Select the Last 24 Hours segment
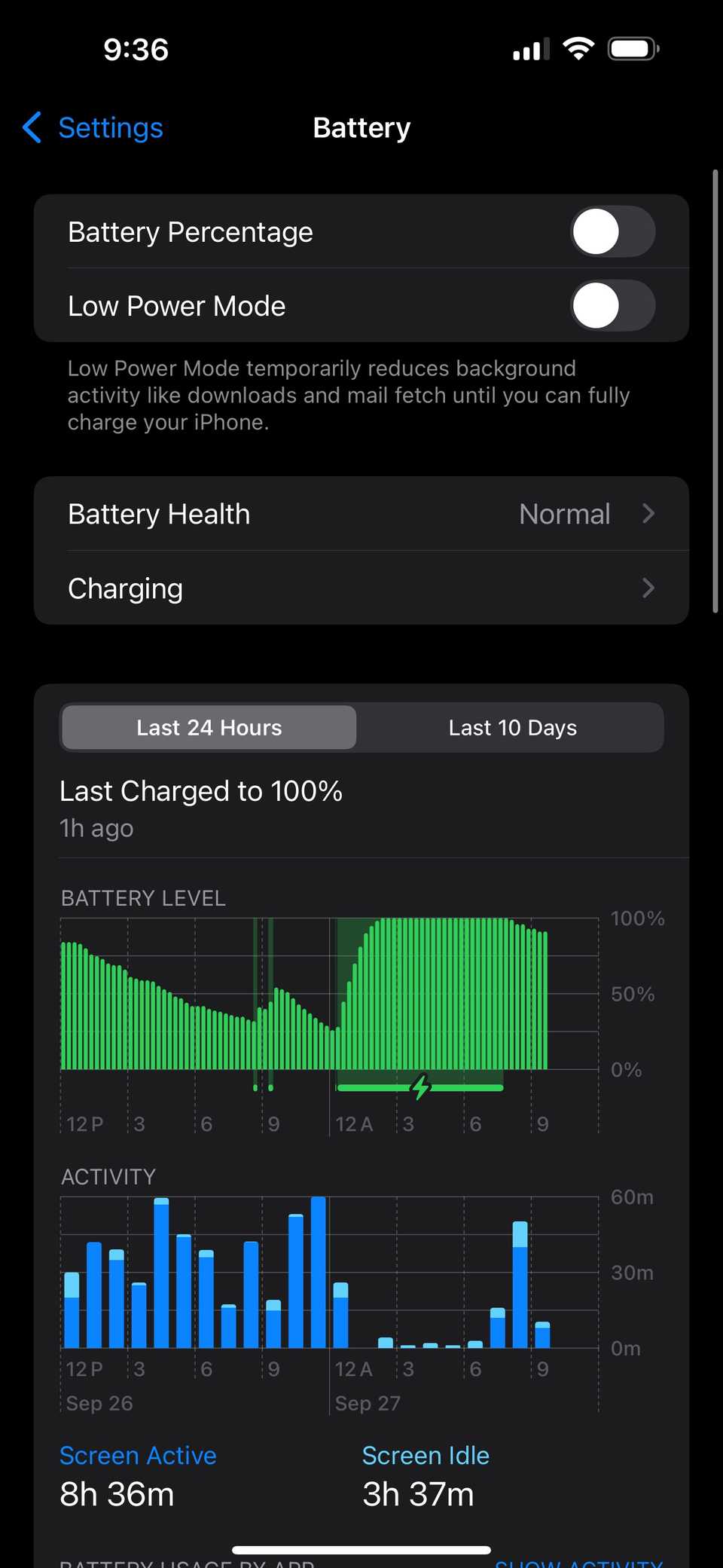The height and width of the screenshot is (1568, 723). [x=209, y=727]
